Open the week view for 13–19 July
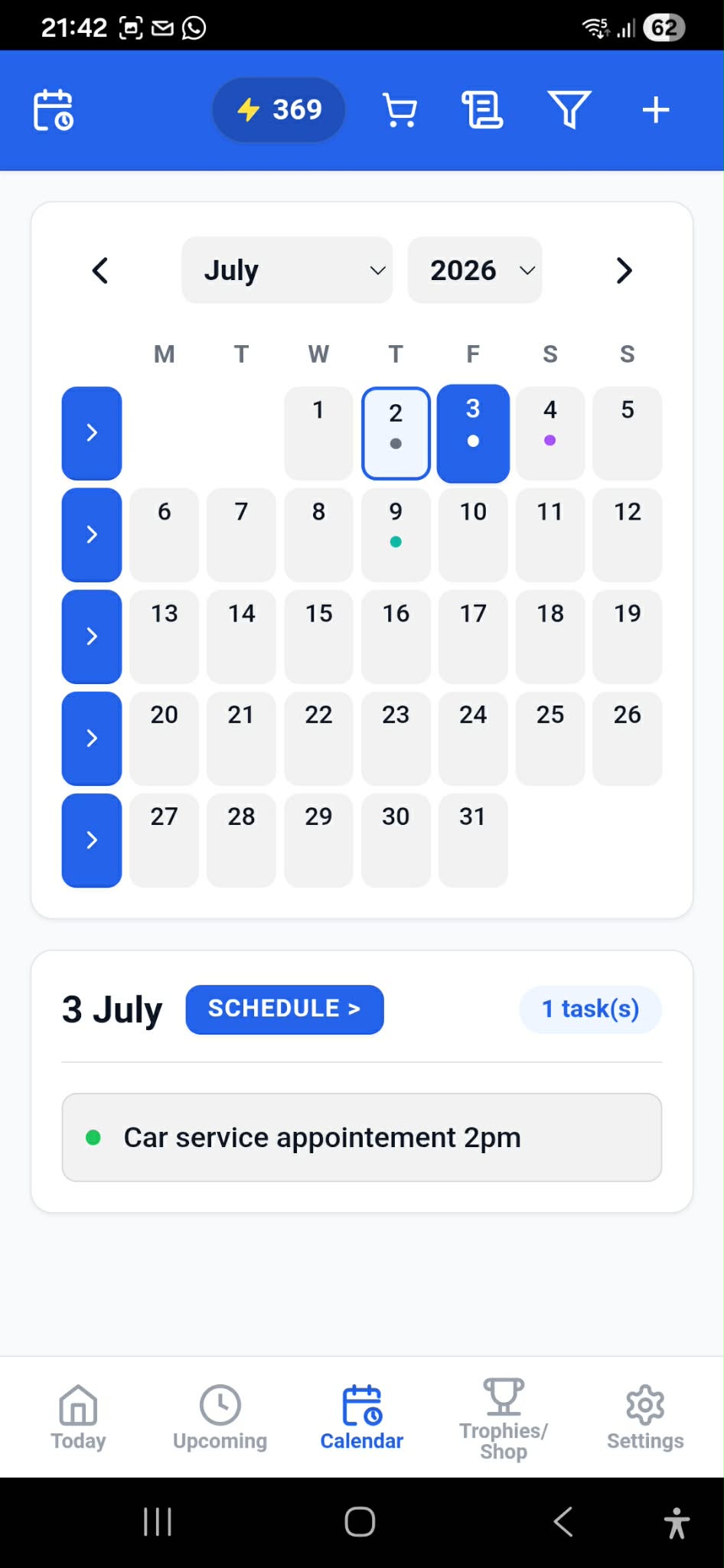 click(92, 636)
